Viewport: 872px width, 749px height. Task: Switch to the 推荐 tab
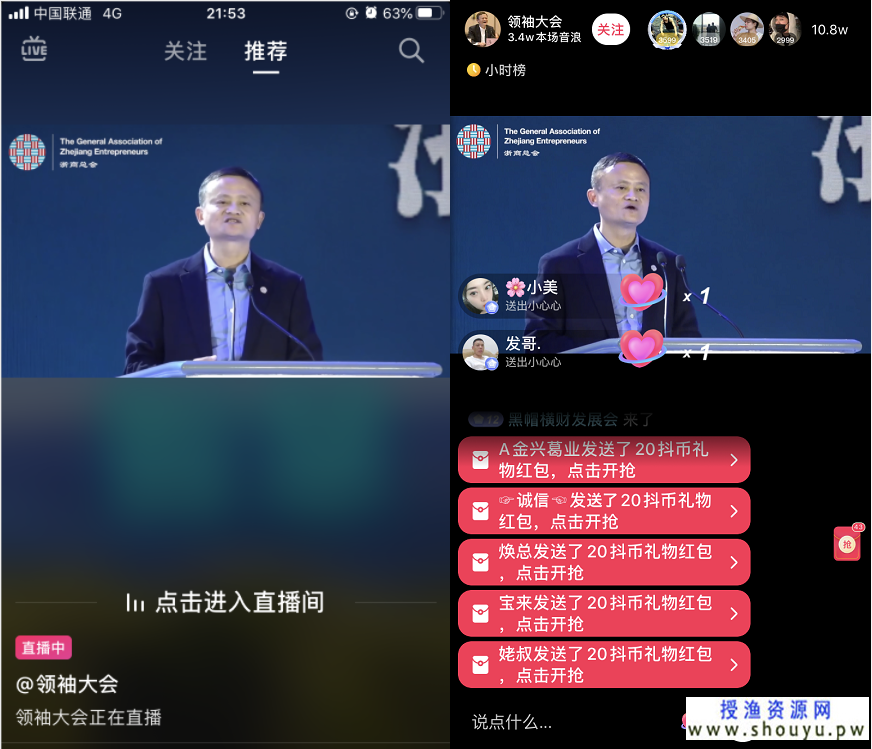[x=265, y=51]
